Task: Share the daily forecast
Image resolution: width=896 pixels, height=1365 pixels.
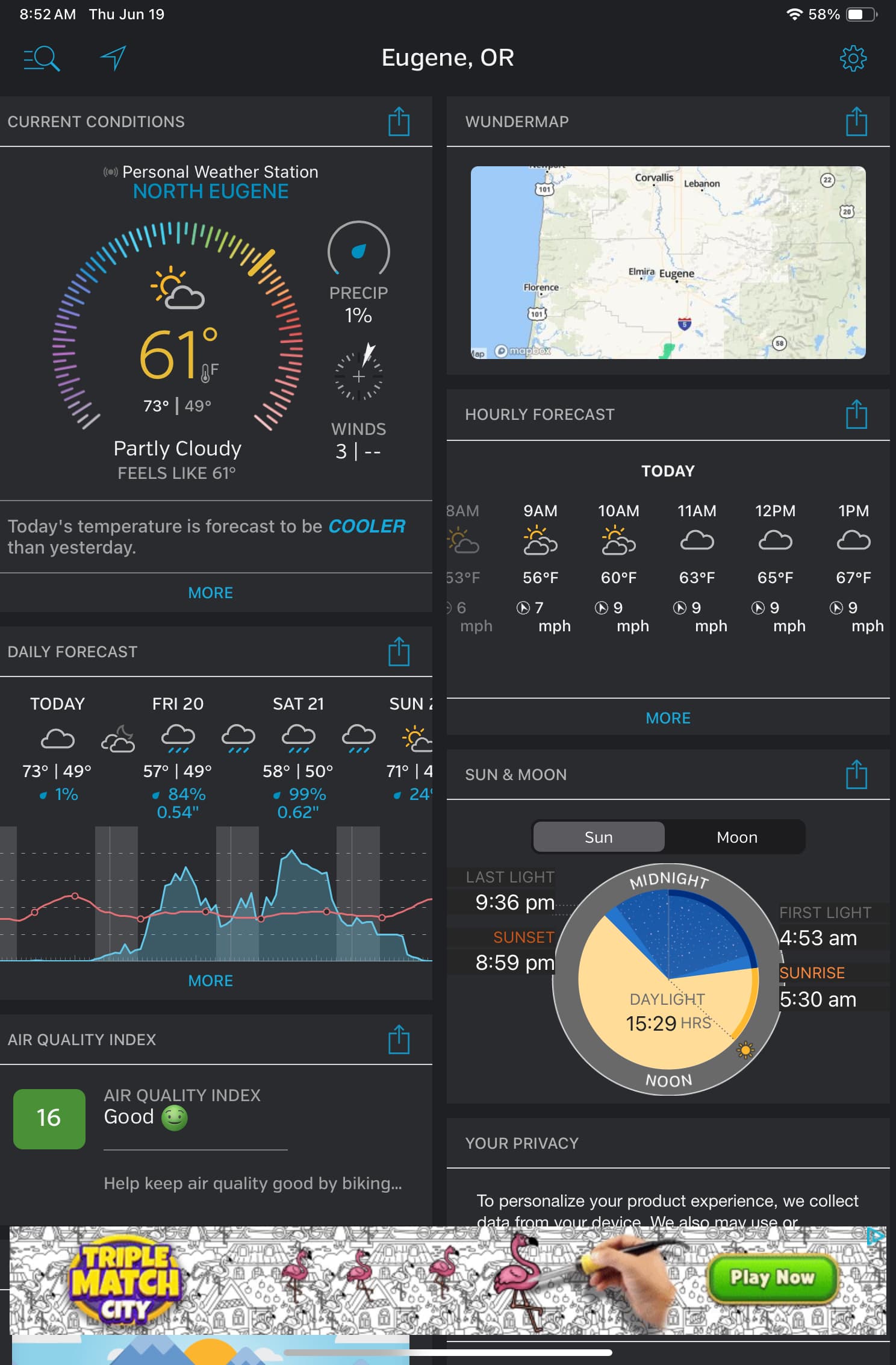Action: 399,652
